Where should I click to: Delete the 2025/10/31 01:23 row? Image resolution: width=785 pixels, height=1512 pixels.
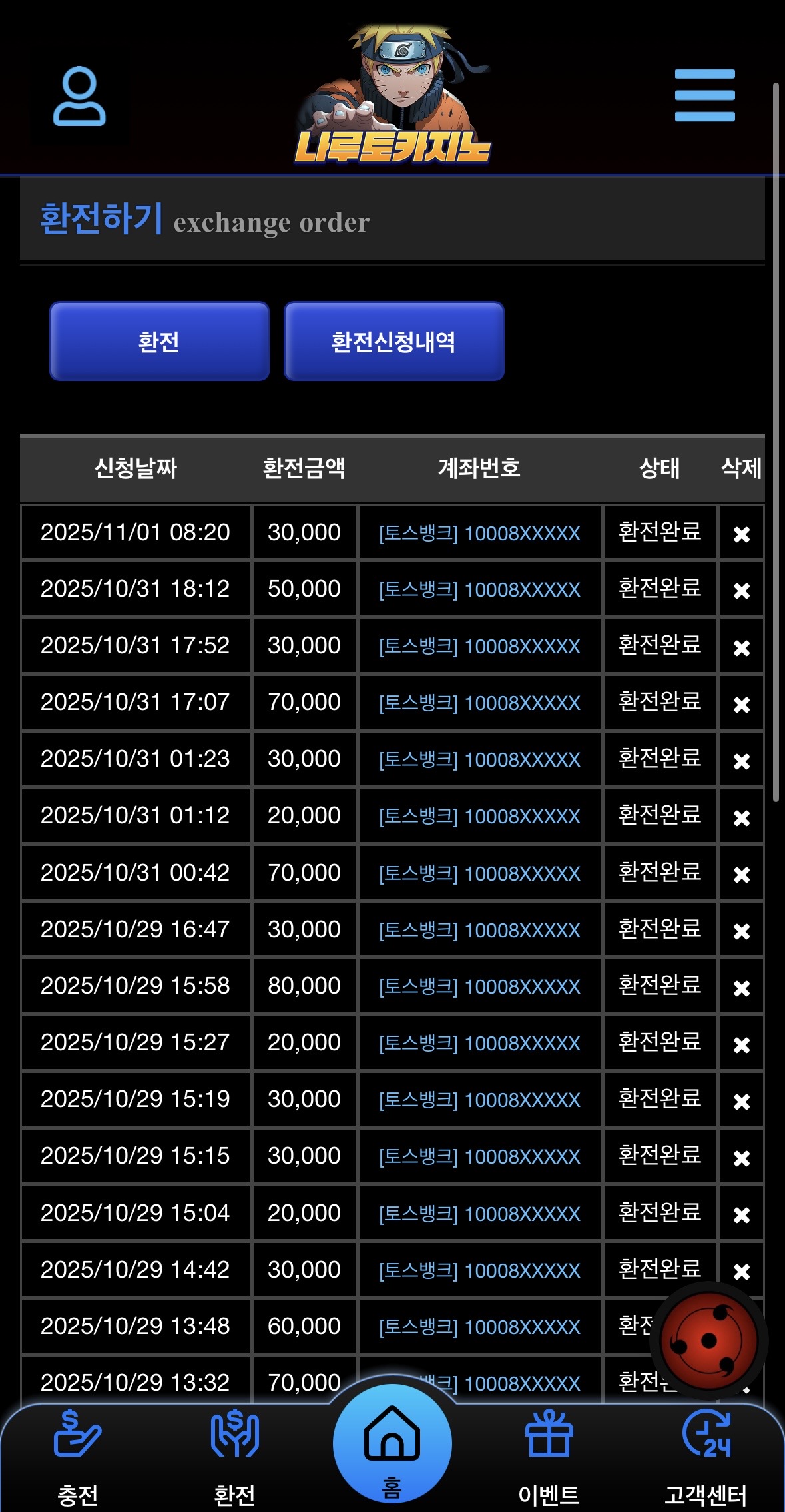click(741, 760)
